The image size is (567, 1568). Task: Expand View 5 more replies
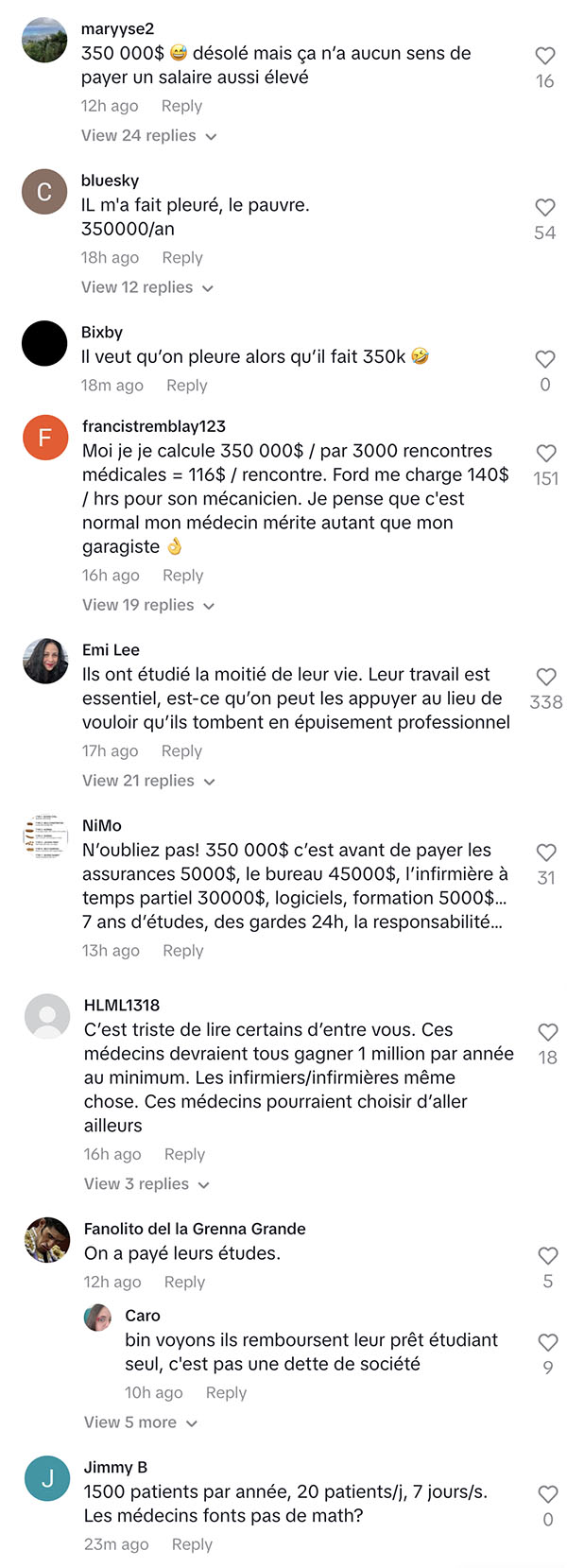pyautogui.click(x=141, y=1422)
